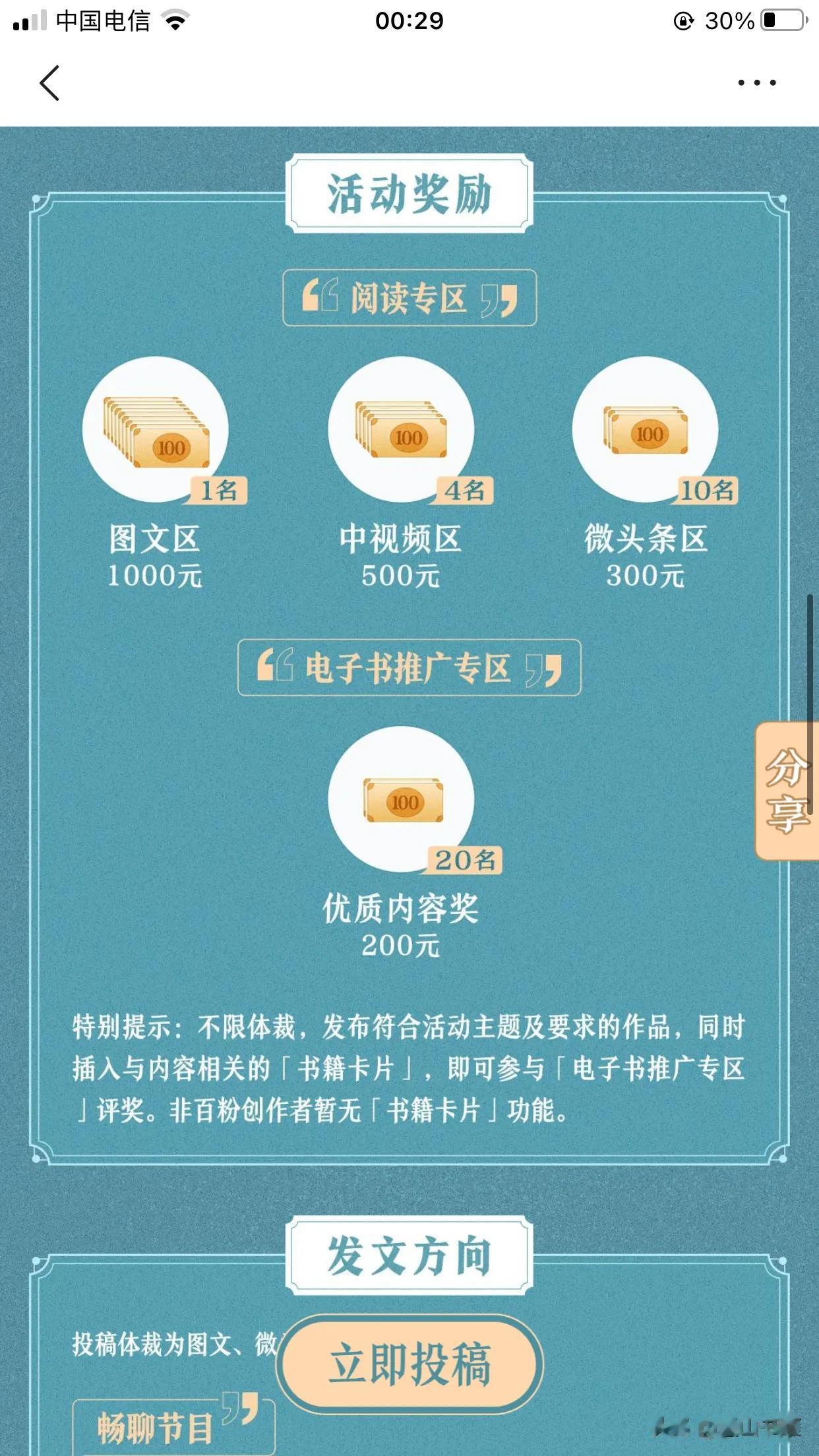Tap the 分享 side share tab

tap(786, 791)
